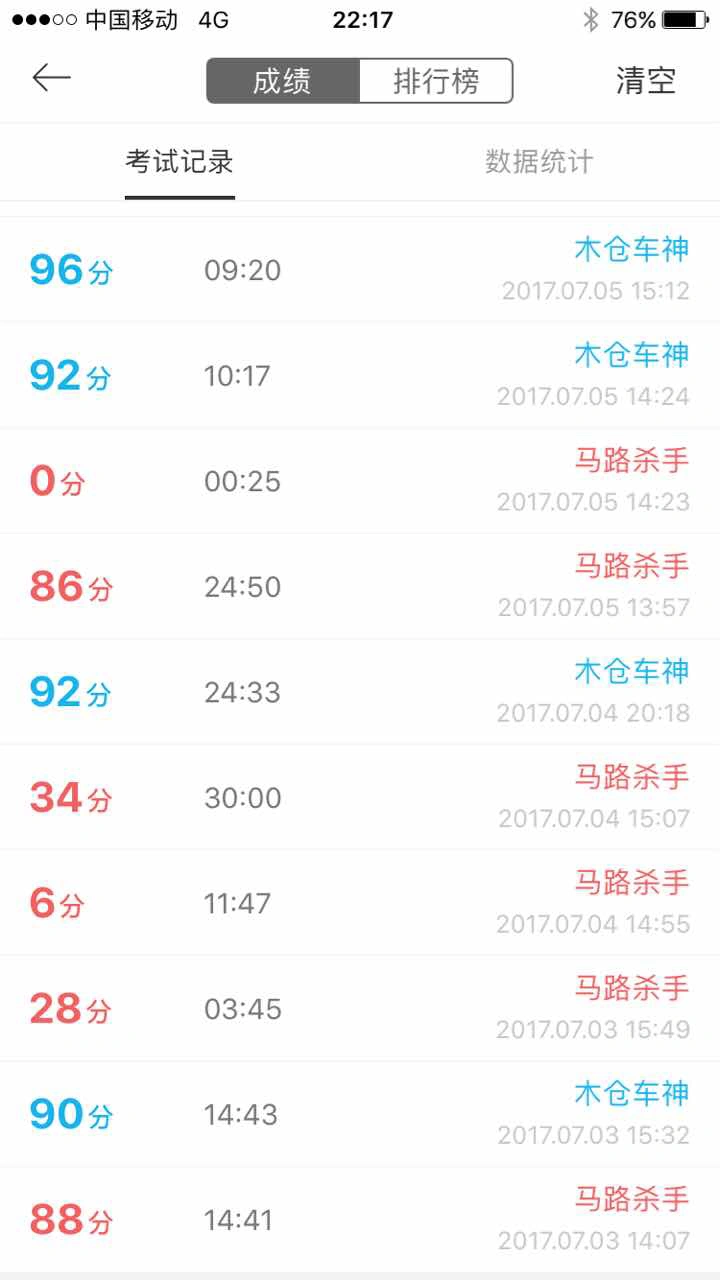Open the 考试记录 tab
Viewport: 720px width, 1280px height.
point(180,162)
